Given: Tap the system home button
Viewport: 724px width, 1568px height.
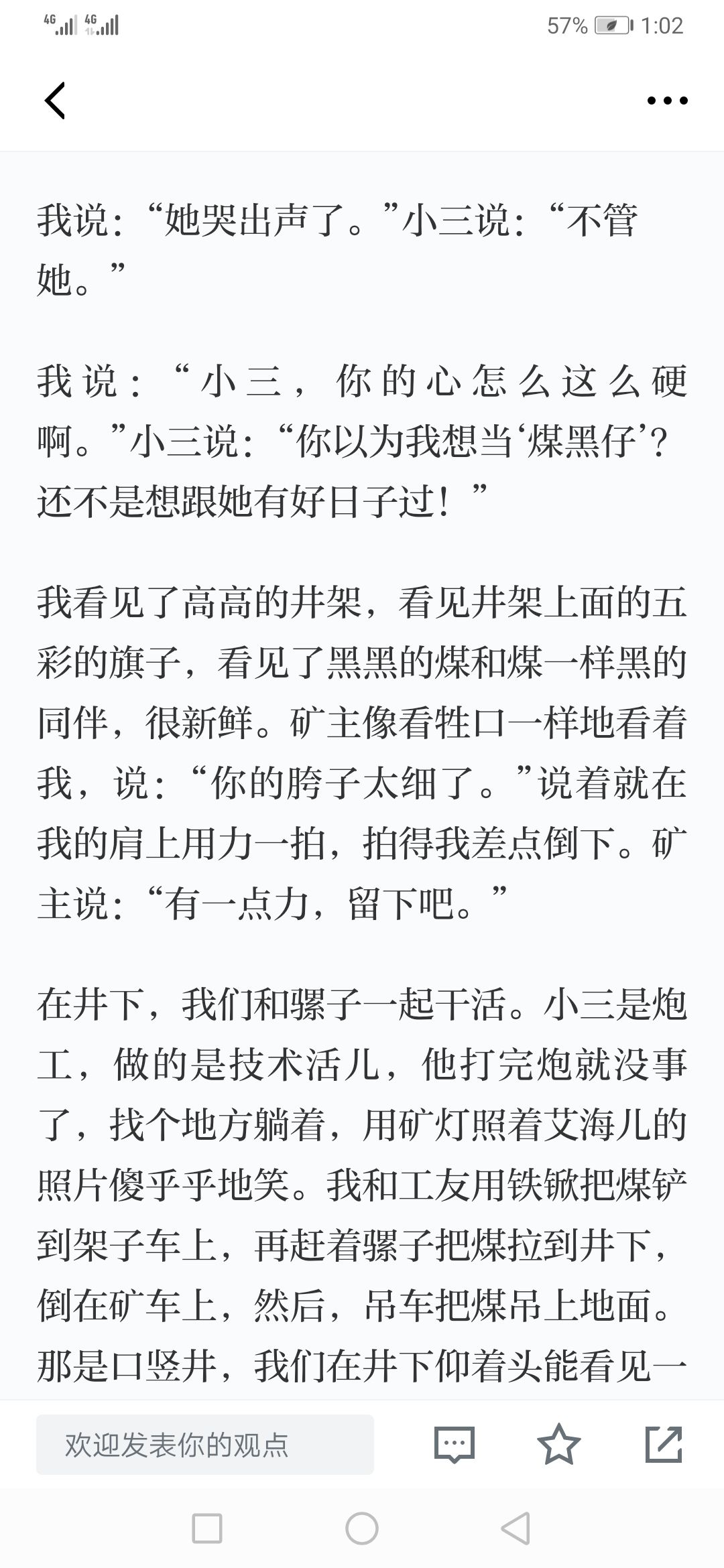Looking at the screenshot, I should point(362,1529).
